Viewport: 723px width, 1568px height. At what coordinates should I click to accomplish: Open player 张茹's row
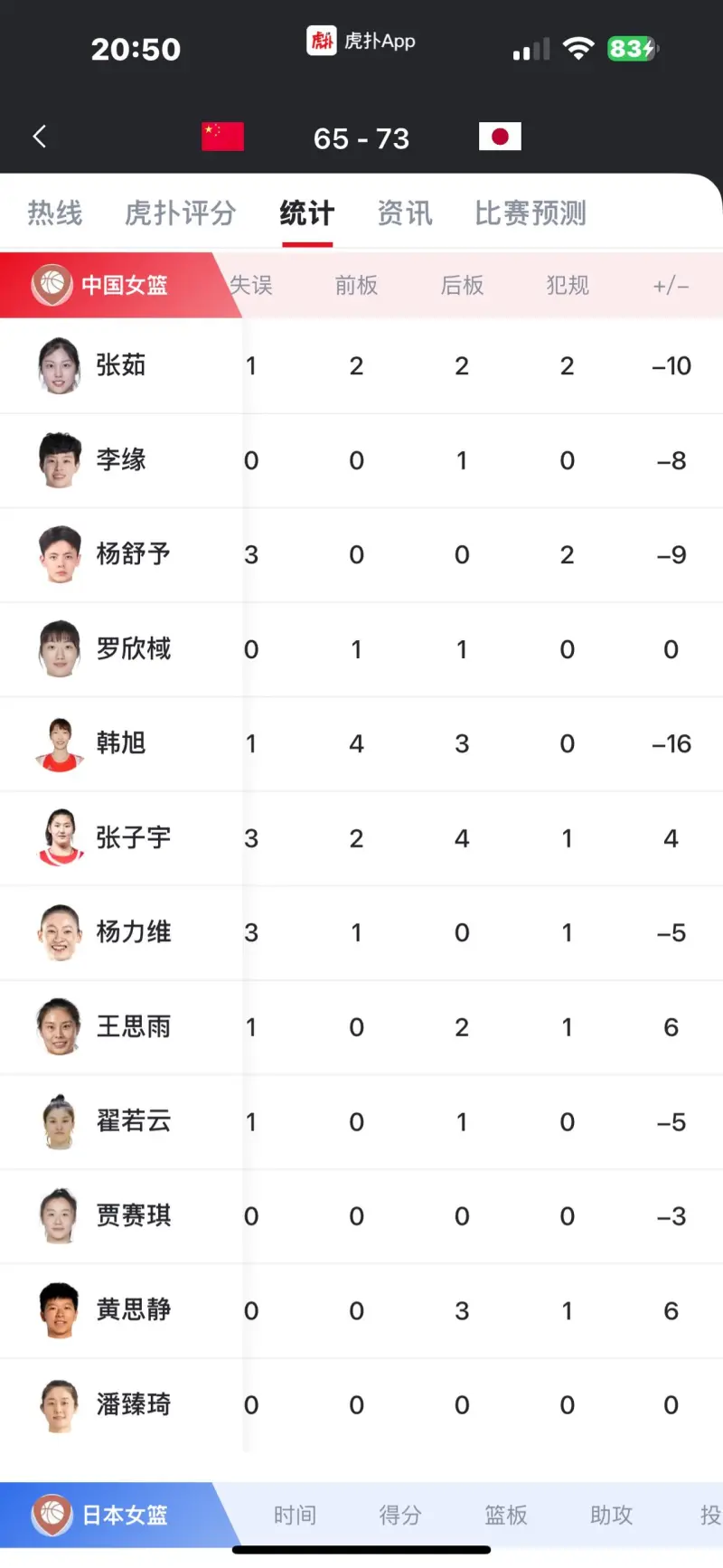click(x=361, y=366)
